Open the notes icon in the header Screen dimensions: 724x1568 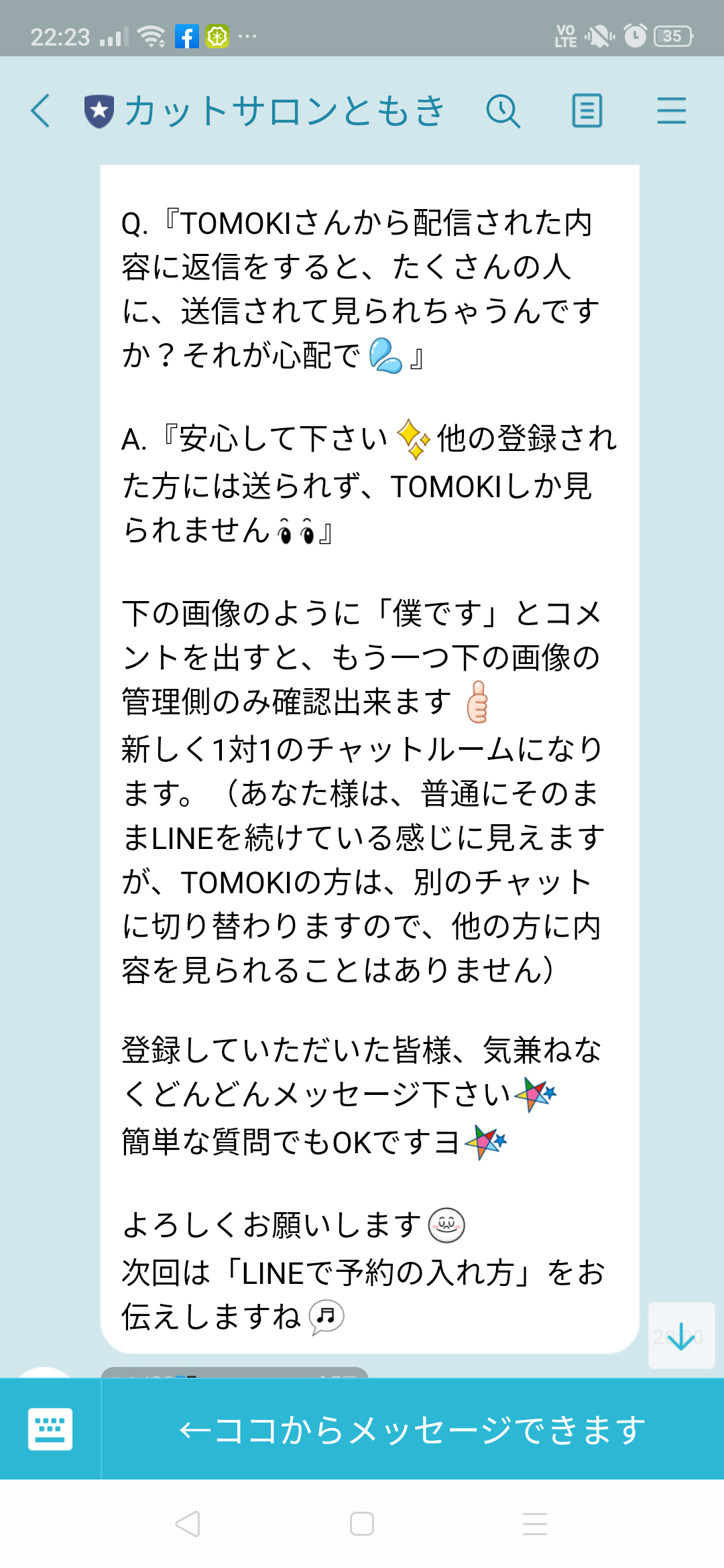587,111
